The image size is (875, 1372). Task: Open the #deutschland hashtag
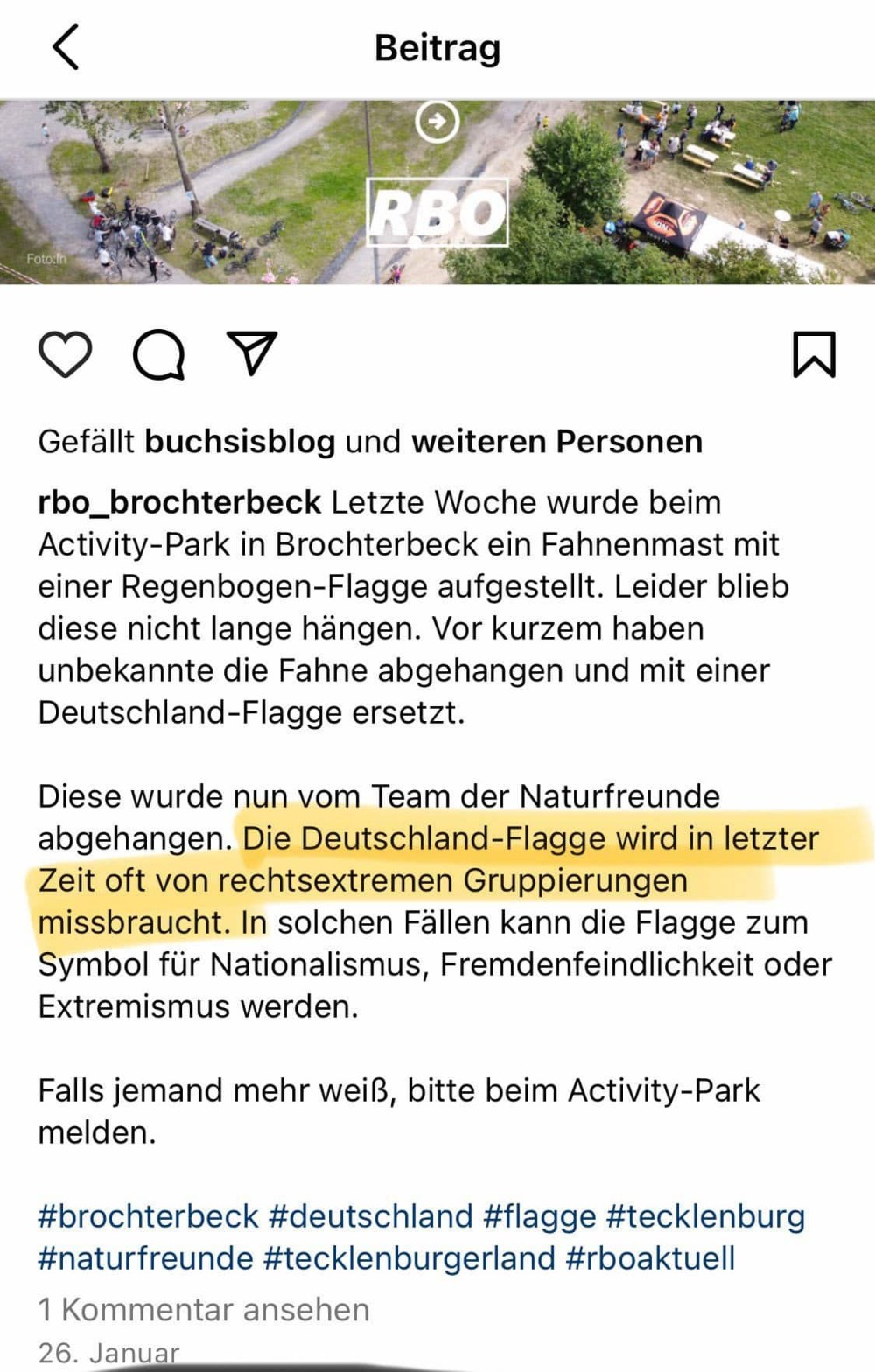371,1216
